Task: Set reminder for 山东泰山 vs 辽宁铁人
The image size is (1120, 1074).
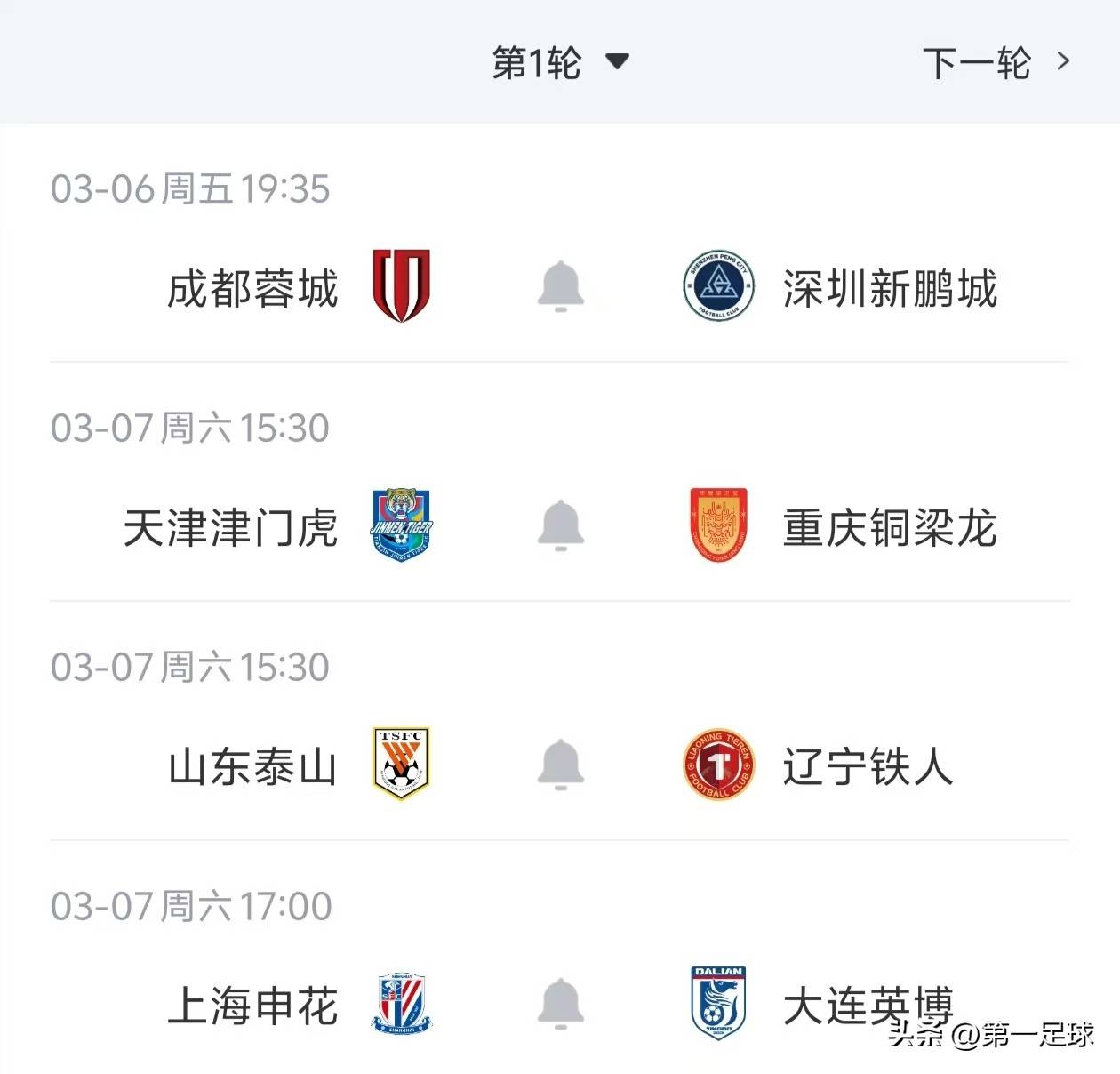Action: 561,764
